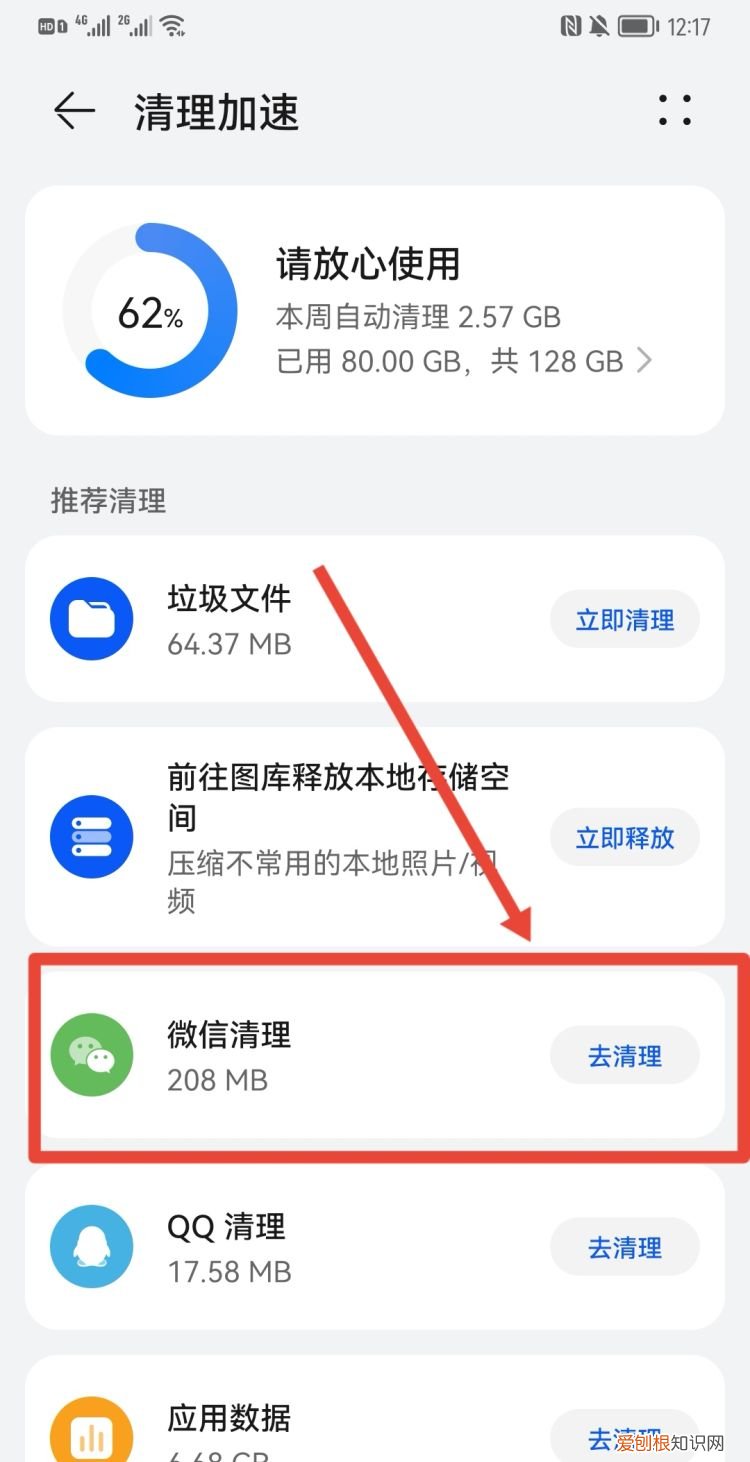Open the overflow menu at top right
Image resolution: width=750 pixels, height=1462 pixels.
[x=675, y=112]
